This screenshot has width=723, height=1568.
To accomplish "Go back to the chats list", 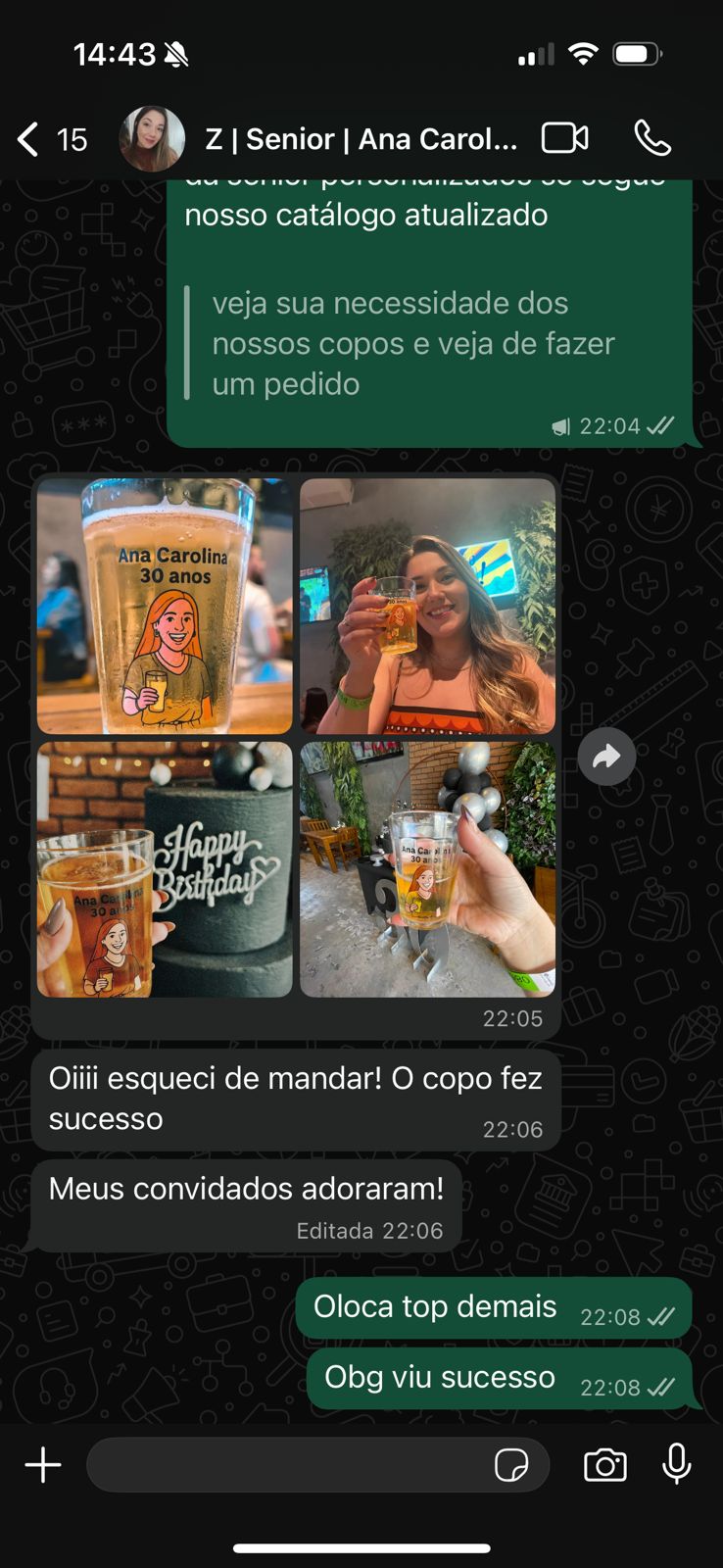I will [29, 140].
